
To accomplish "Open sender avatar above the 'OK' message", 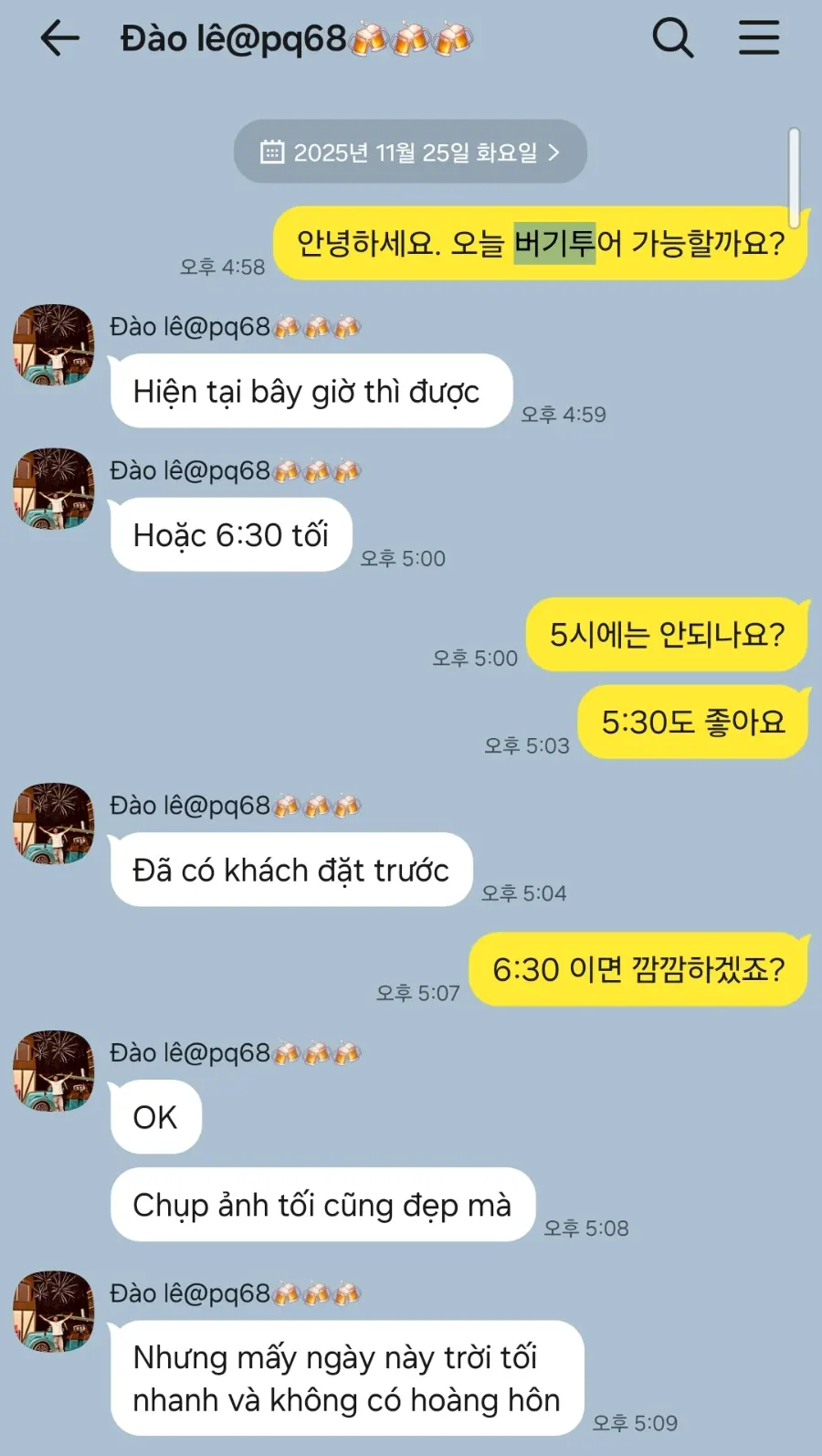I will (x=53, y=1071).
